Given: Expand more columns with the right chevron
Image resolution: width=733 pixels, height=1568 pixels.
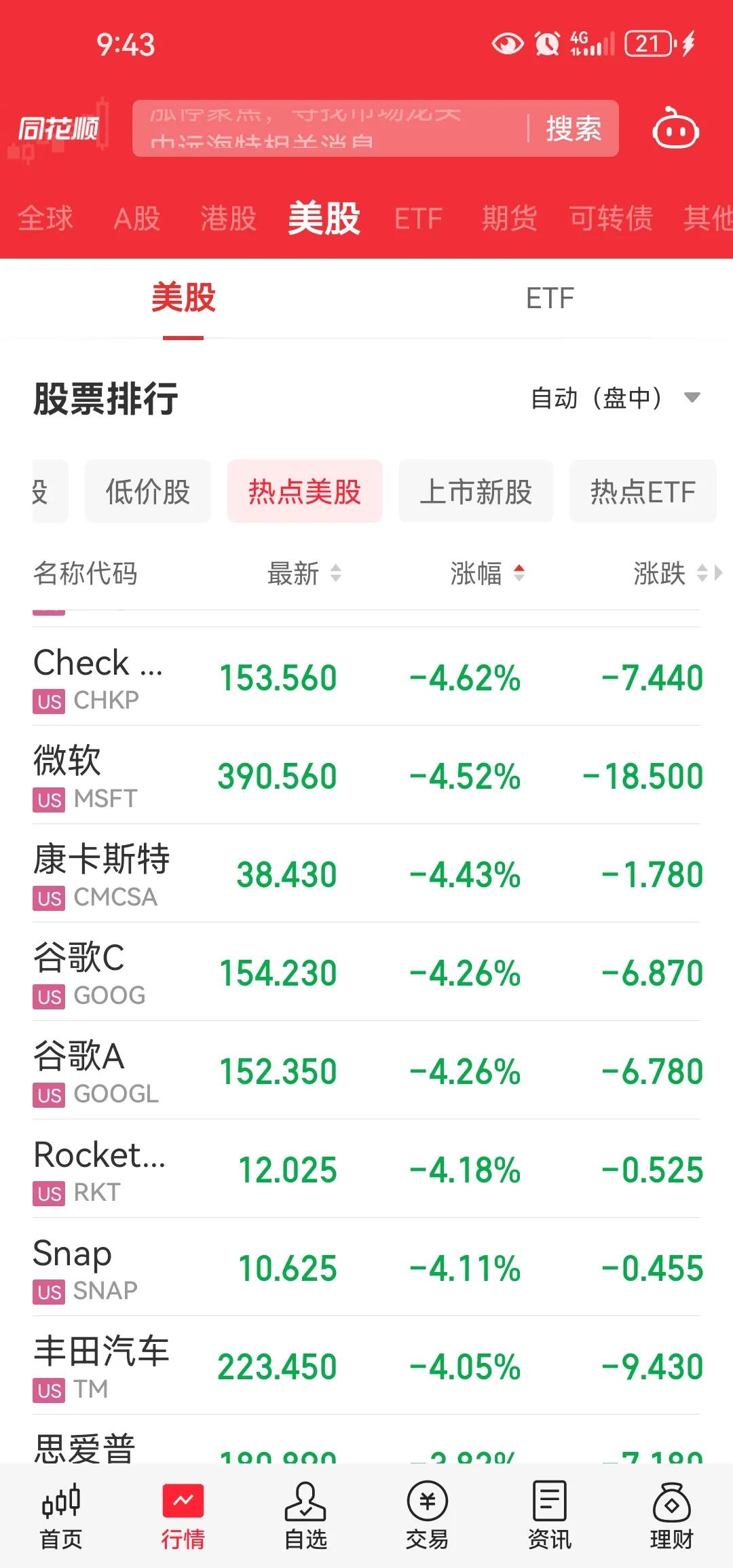Looking at the screenshot, I should (x=717, y=574).
